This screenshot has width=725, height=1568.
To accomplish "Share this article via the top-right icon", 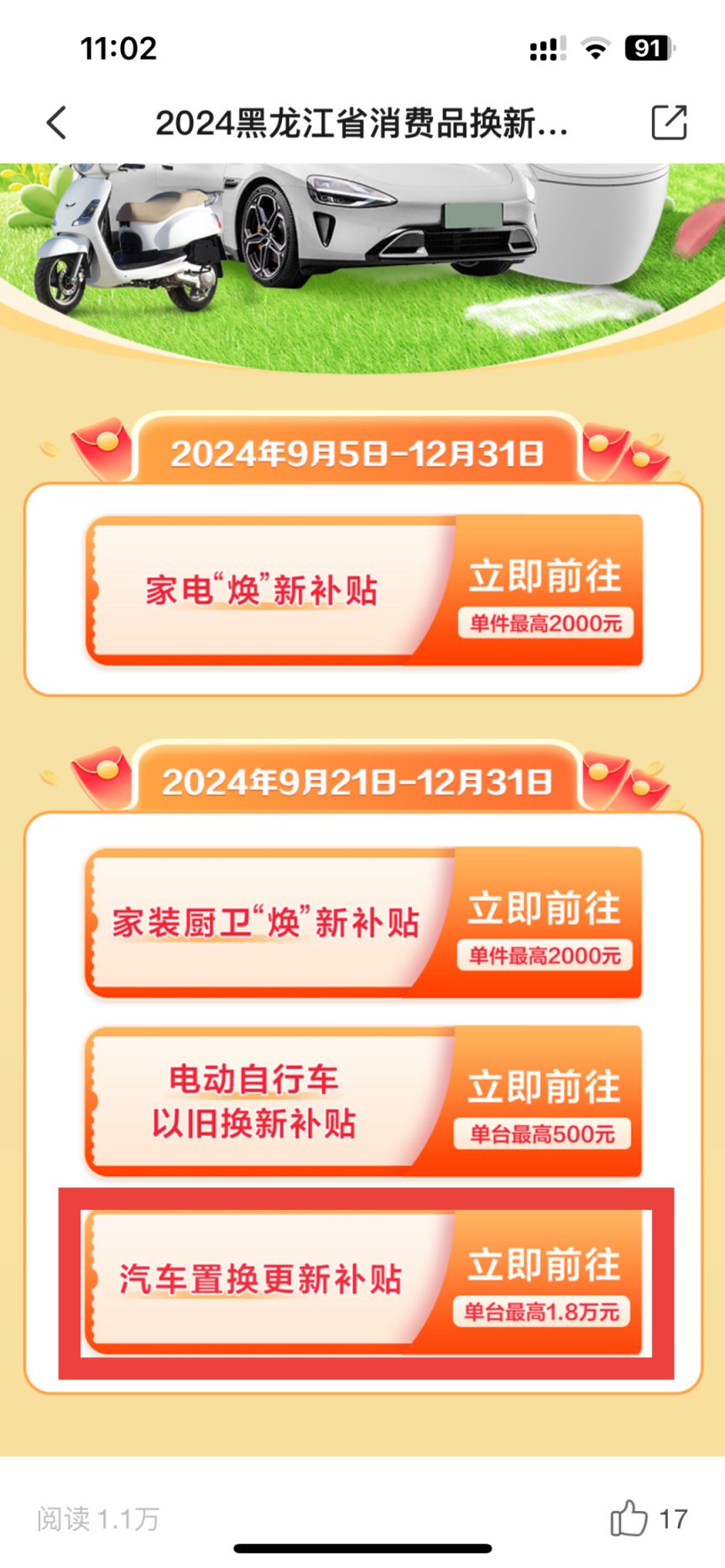I will click(x=669, y=122).
